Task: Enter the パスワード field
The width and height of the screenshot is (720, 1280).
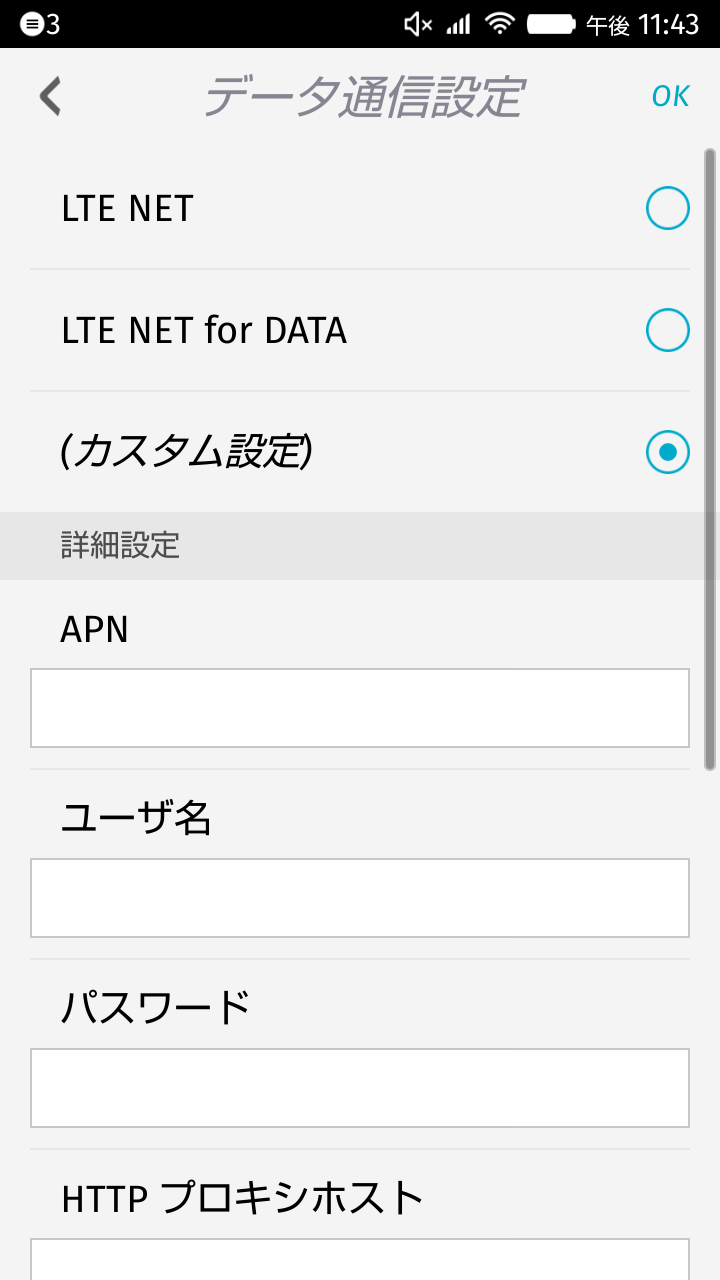Action: click(x=360, y=1088)
